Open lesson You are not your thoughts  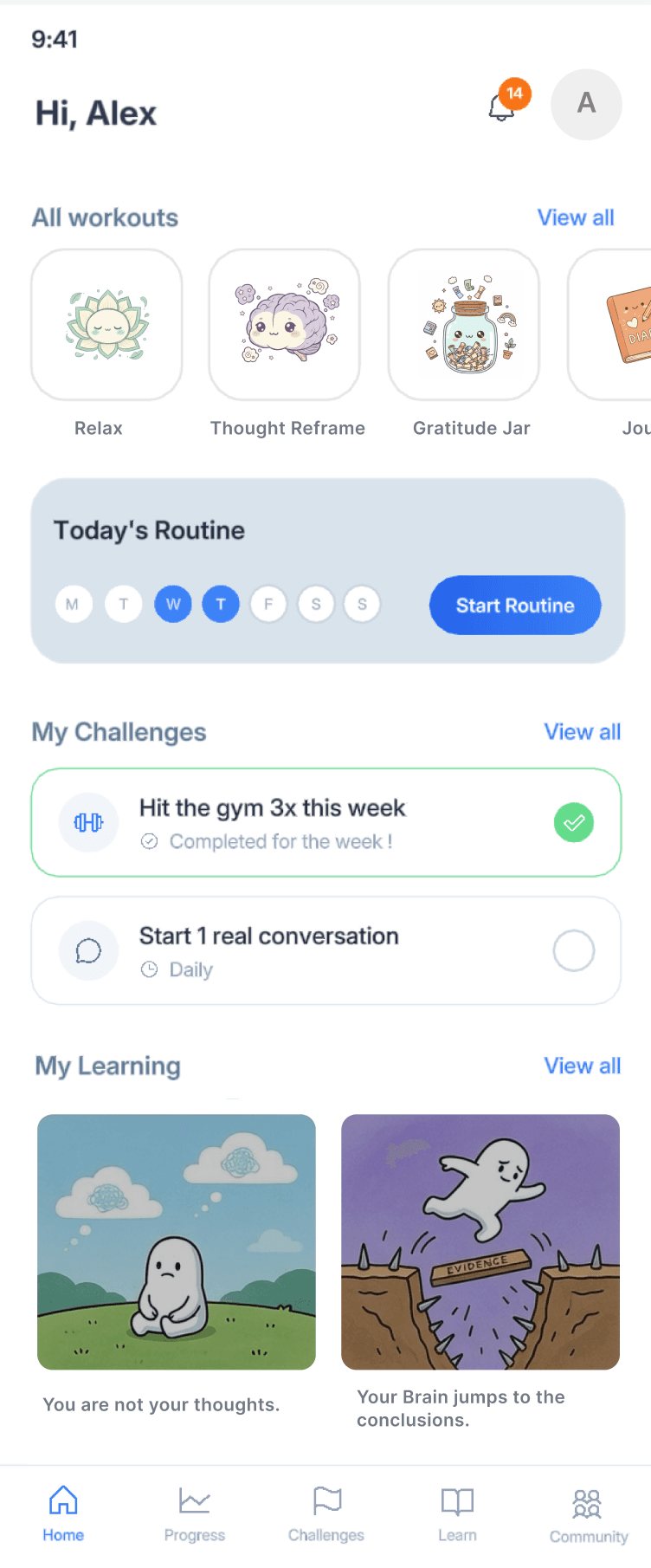177,1242
